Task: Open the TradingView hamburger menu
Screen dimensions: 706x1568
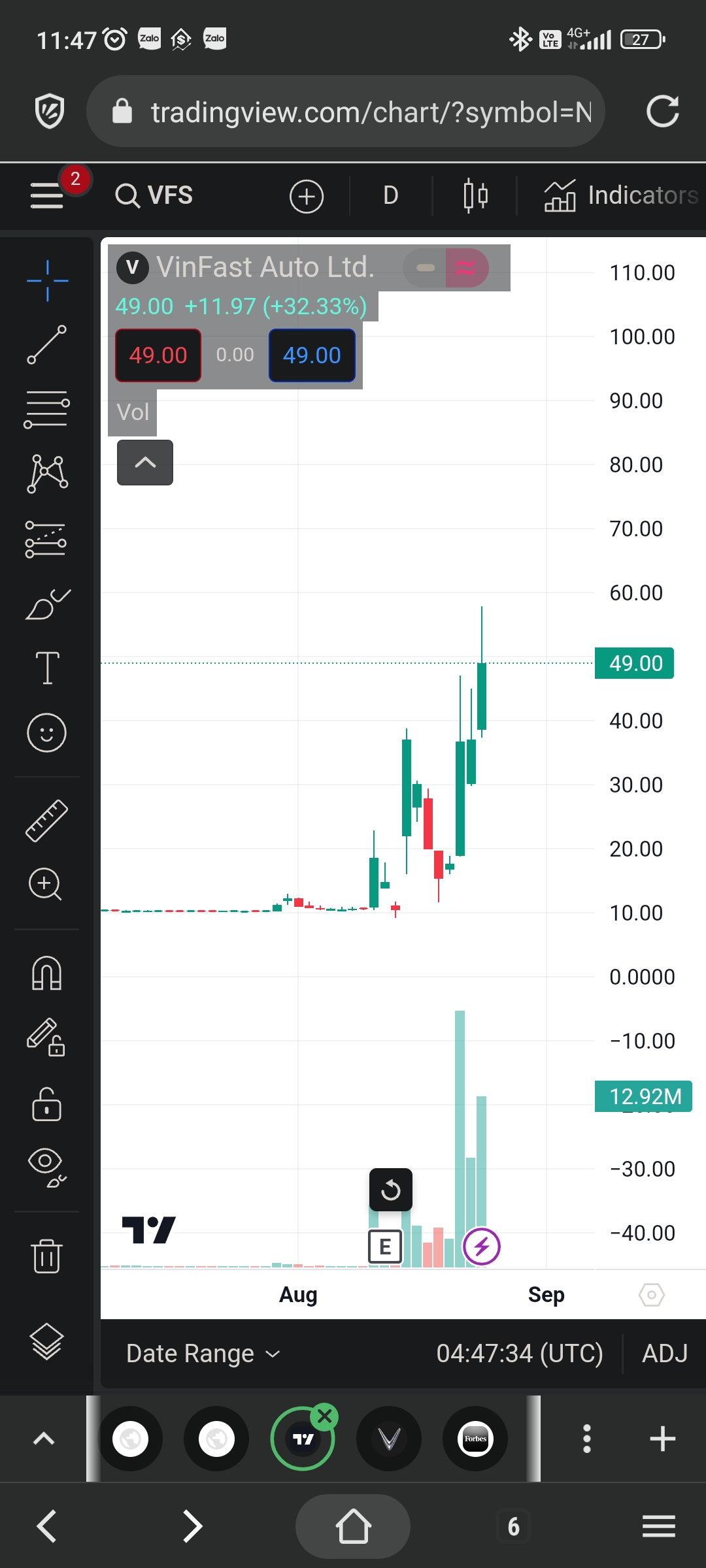Action: pos(47,195)
